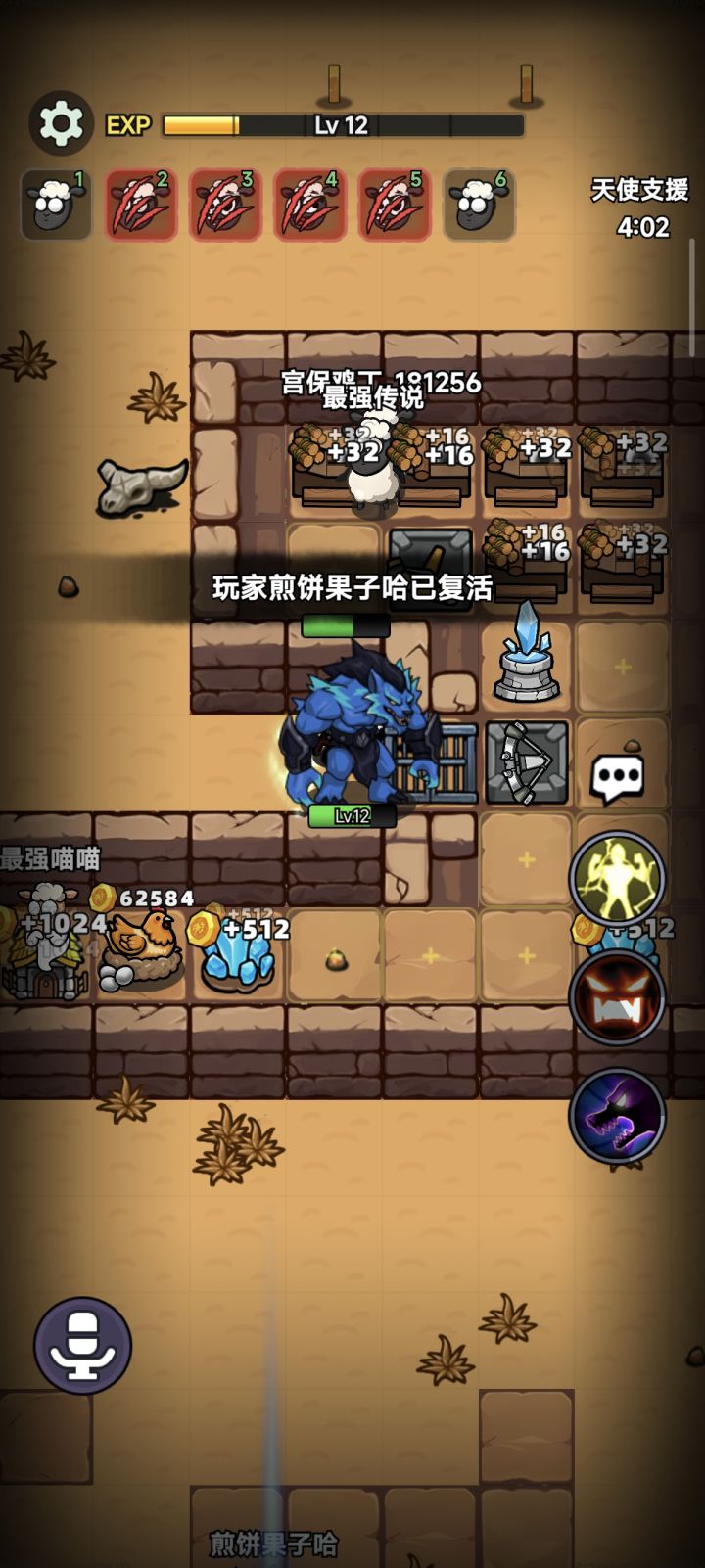Activate the claw attack skill in slot 2
Image resolution: width=705 pixels, height=1568 pixels.
[140, 205]
